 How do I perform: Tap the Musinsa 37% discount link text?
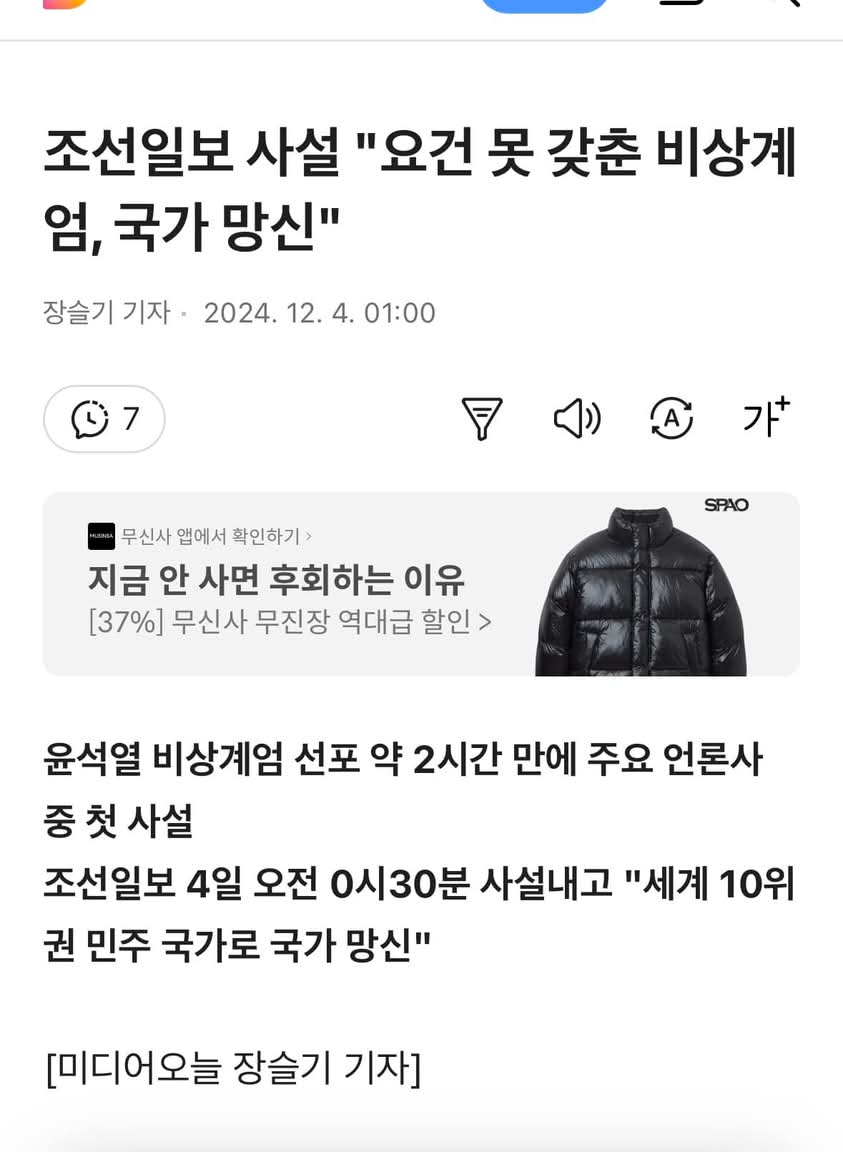coord(290,622)
